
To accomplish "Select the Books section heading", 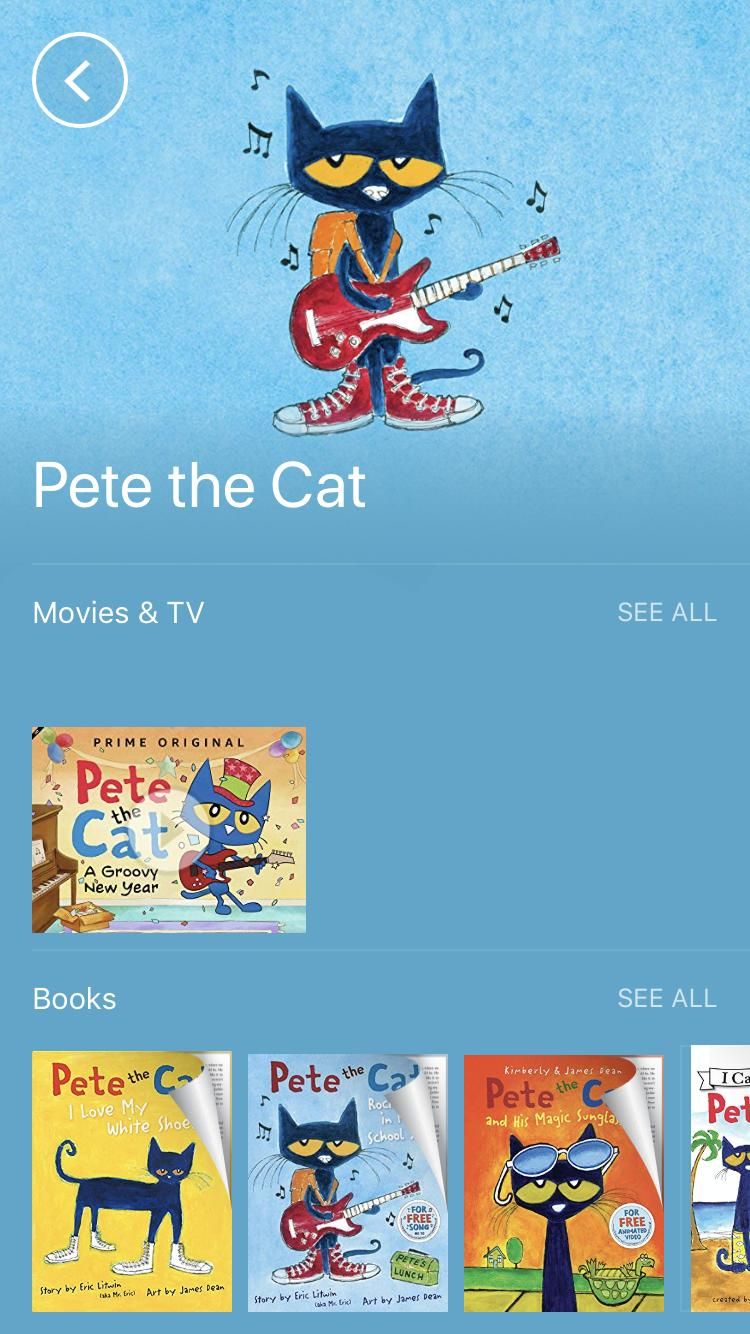I will pyautogui.click(x=73, y=998).
